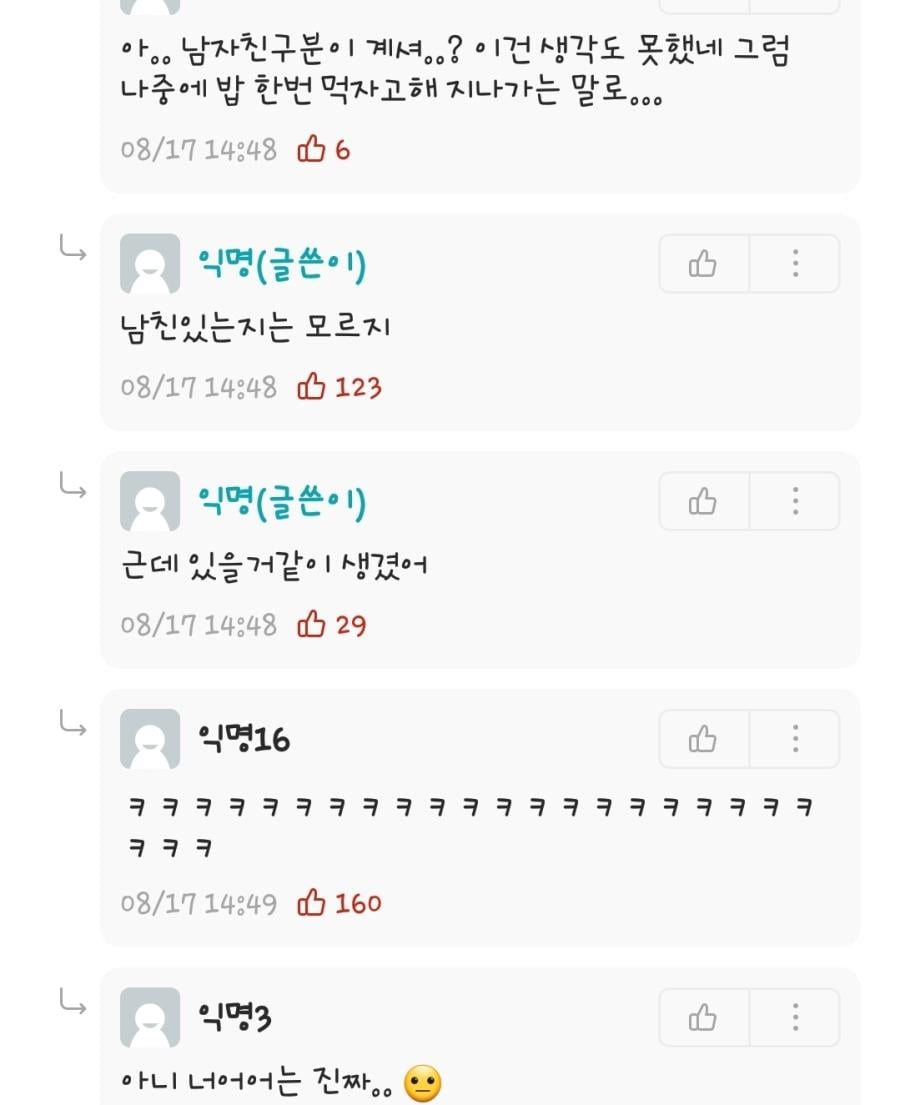
Task: Like 익명3's comment
Action: [x=703, y=1018]
